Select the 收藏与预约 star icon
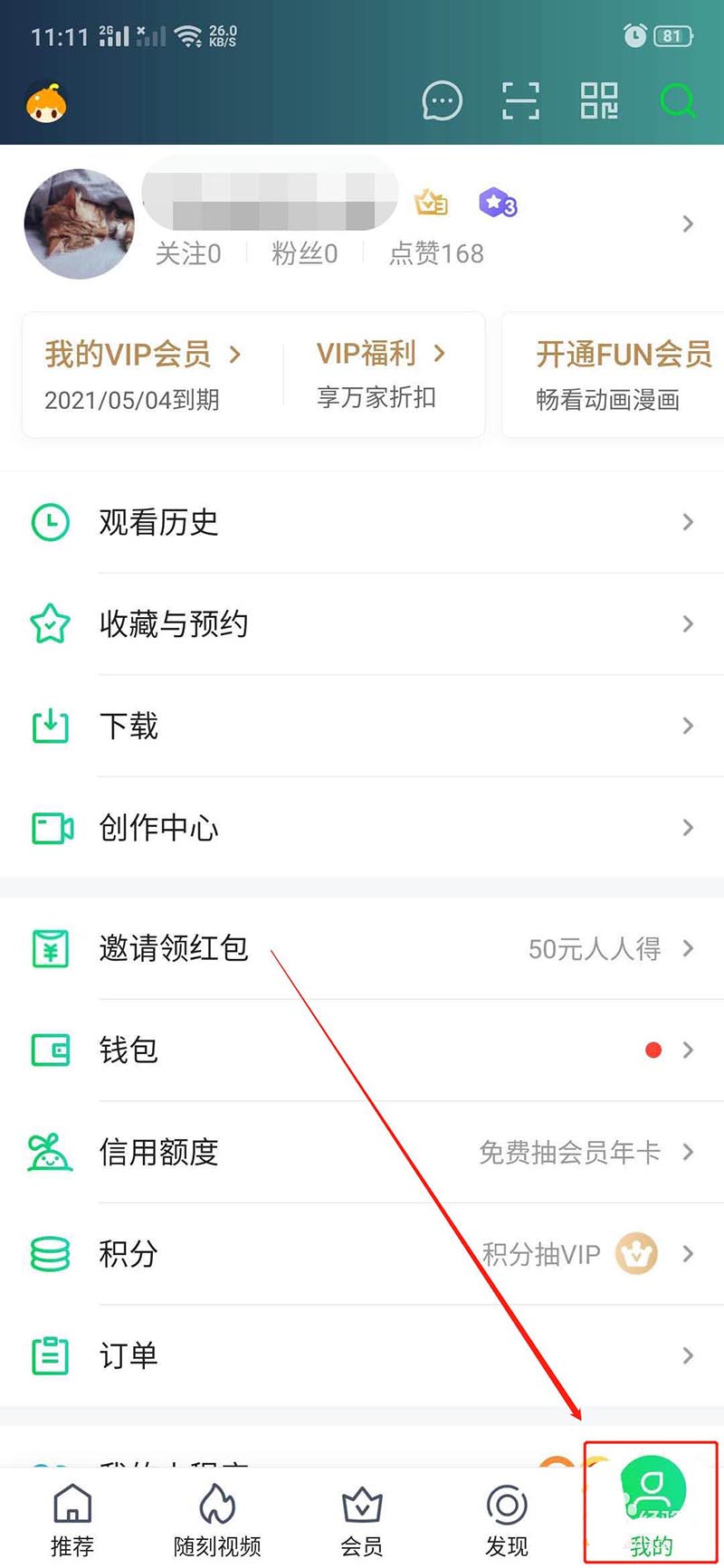 pyautogui.click(x=50, y=623)
